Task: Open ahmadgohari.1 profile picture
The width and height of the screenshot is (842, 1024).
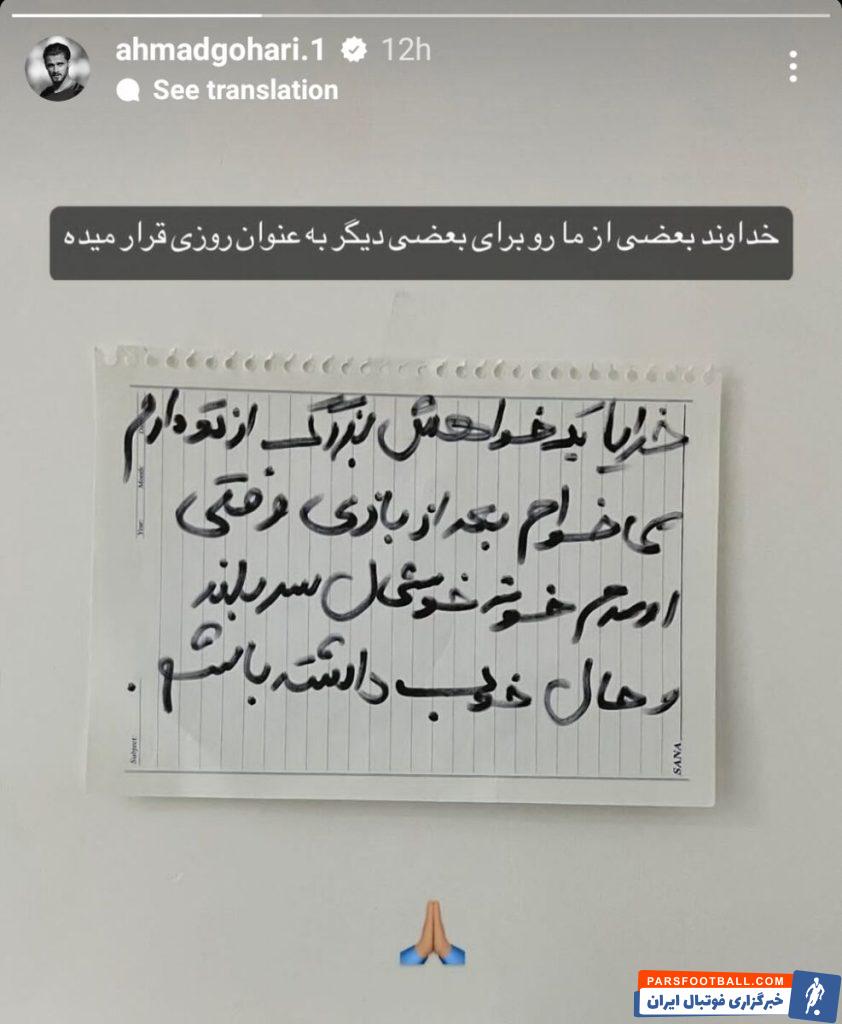Action: coord(57,68)
